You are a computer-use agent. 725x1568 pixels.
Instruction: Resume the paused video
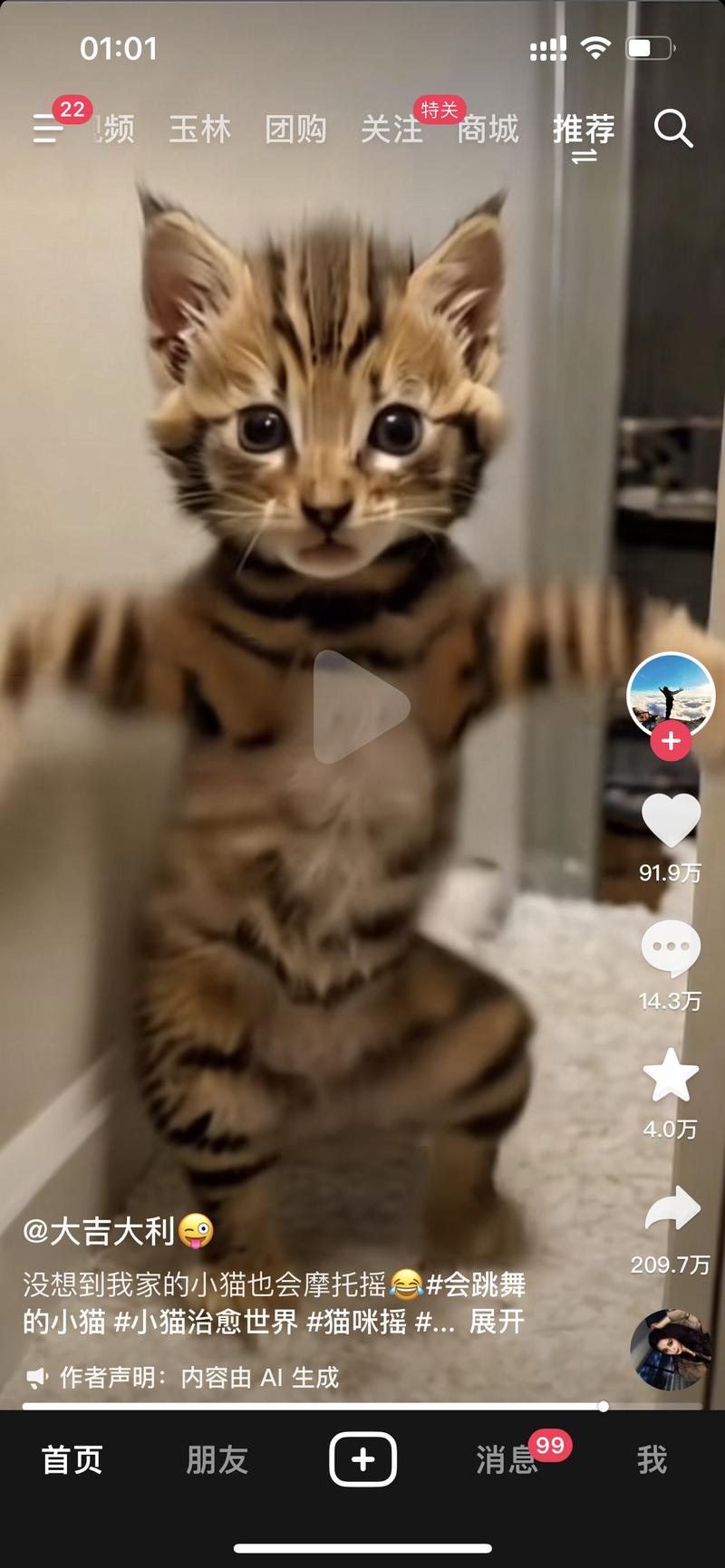362,707
